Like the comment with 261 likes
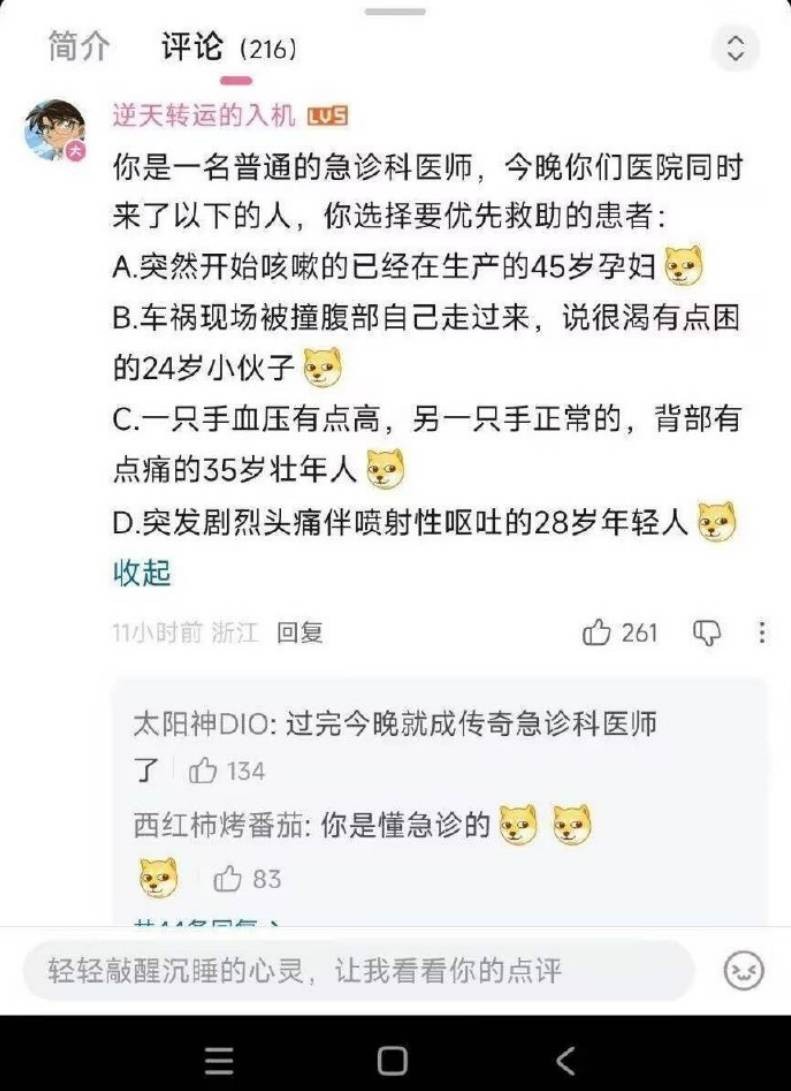 click(x=598, y=633)
